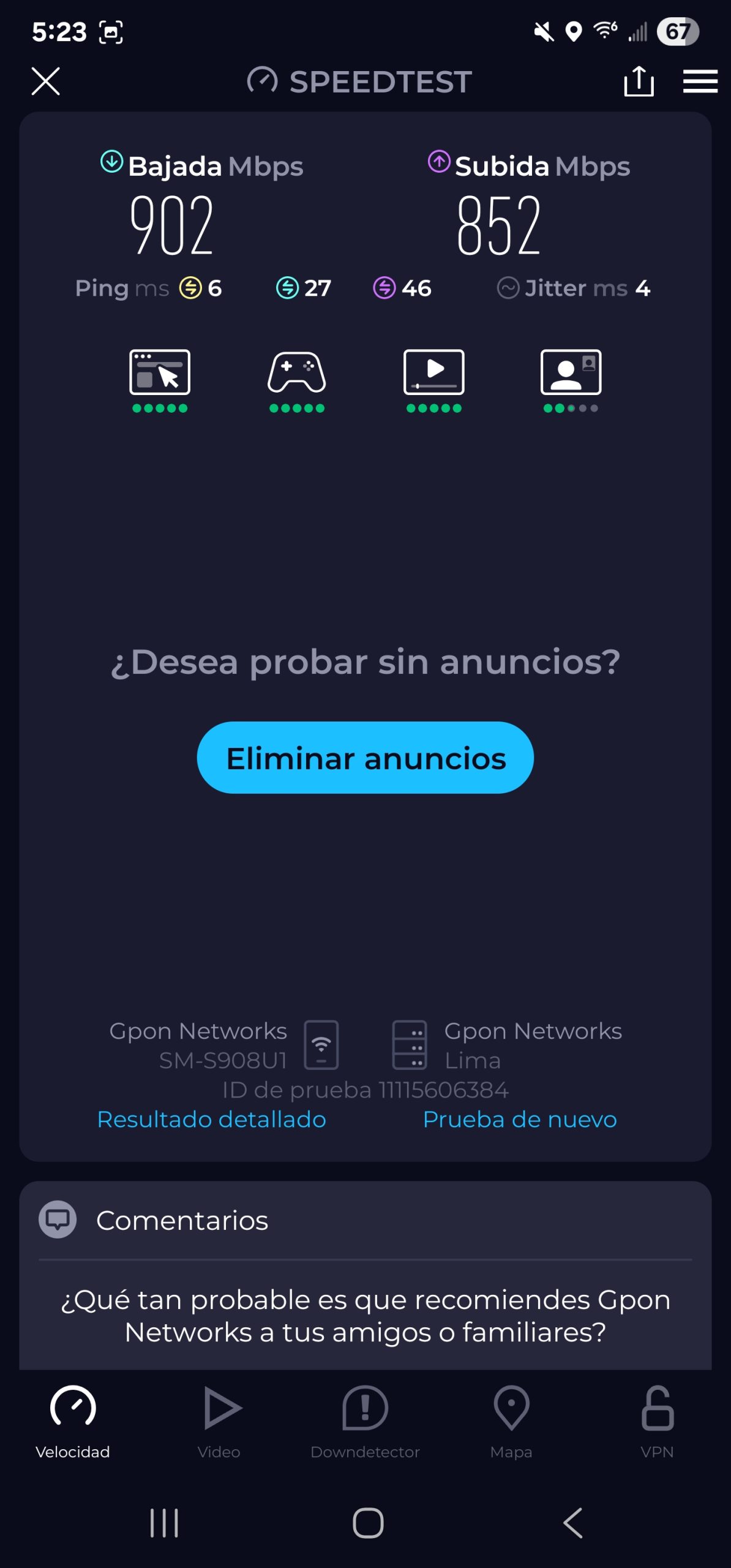The image size is (731, 1568).
Task: View gaming experience rating icon
Action: (297, 374)
